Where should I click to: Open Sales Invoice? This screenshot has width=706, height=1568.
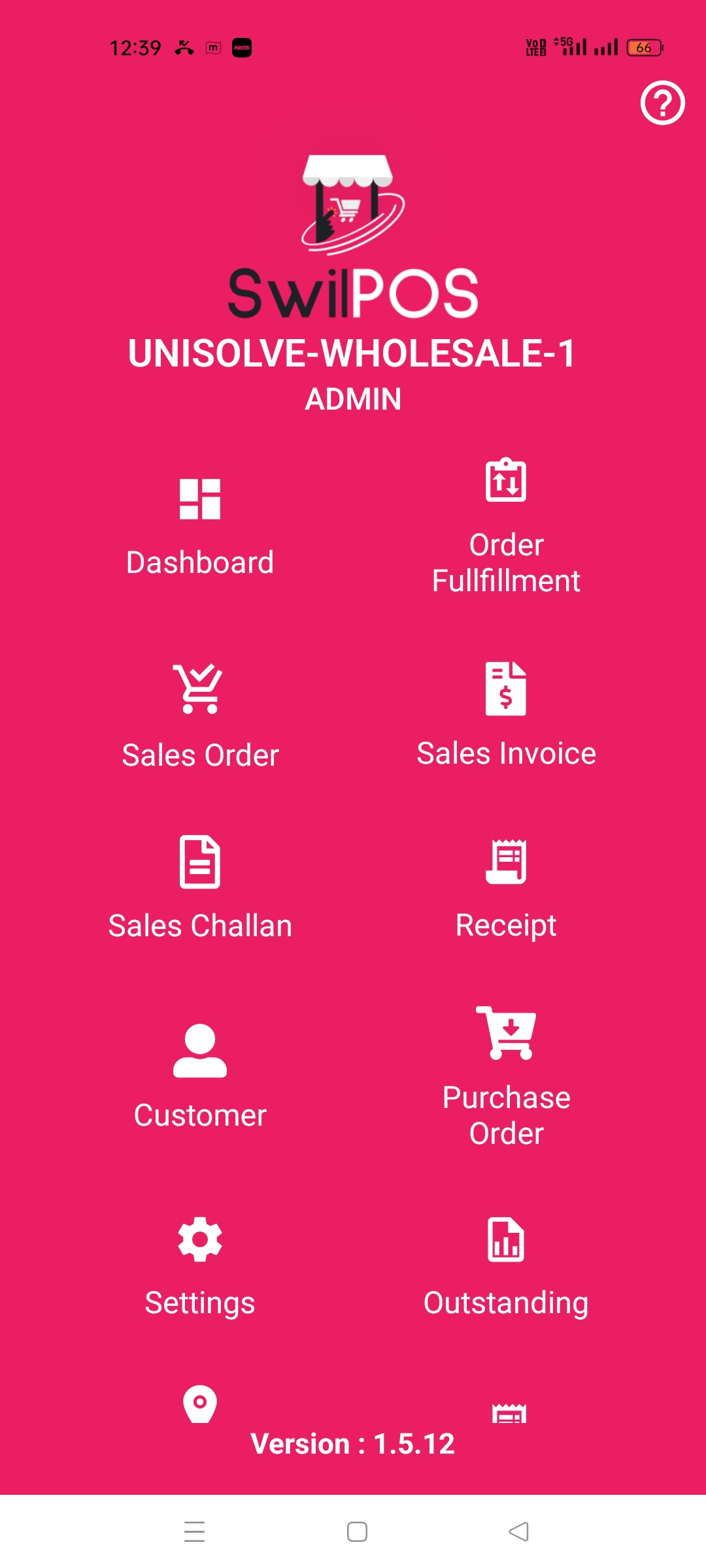[506, 715]
